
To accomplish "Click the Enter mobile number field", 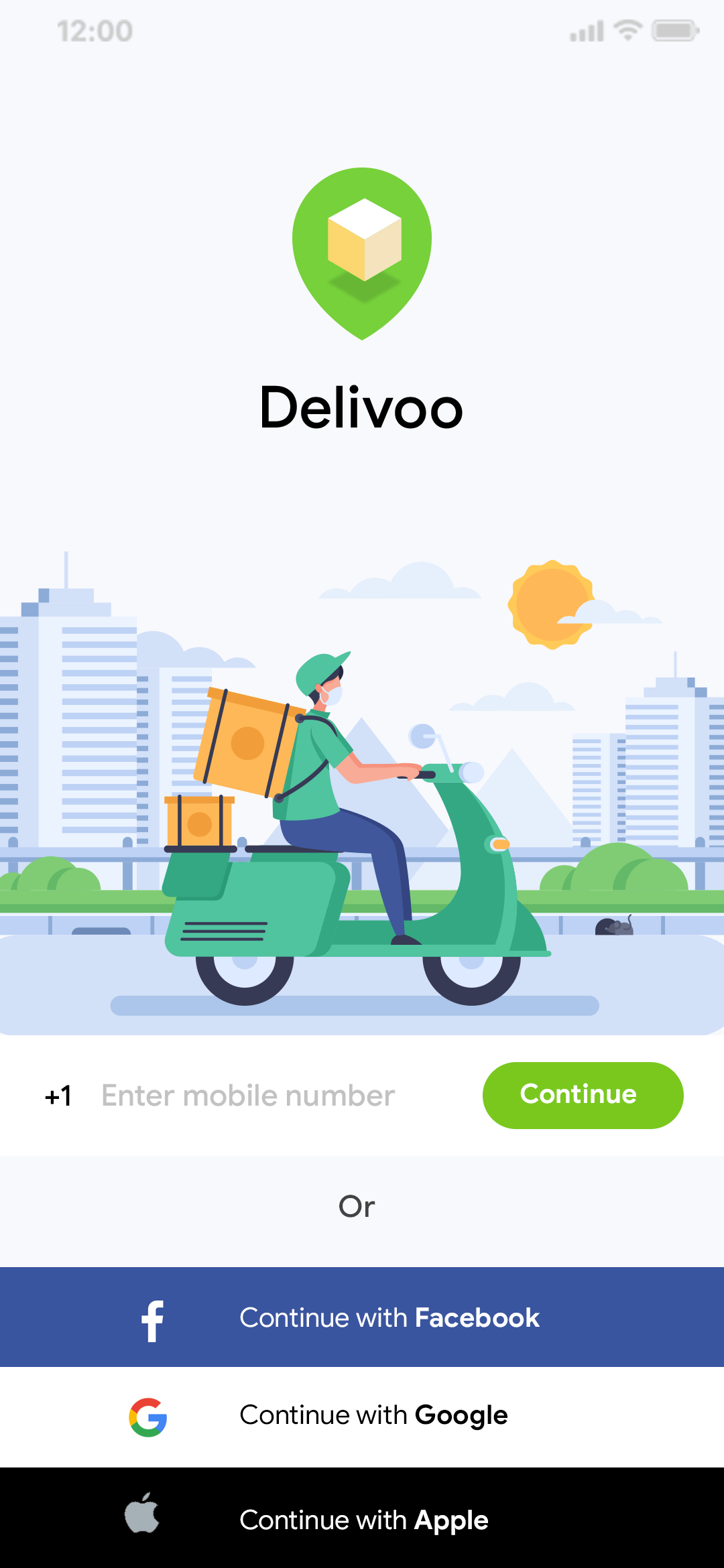I will pos(248,1095).
